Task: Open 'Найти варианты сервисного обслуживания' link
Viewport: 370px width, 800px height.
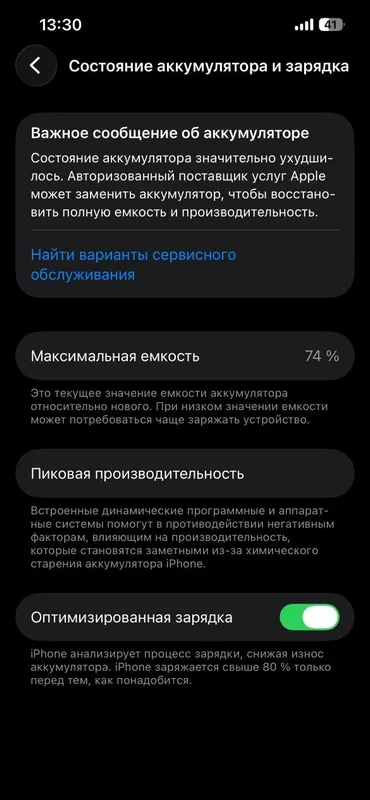Action: tap(134, 265)
